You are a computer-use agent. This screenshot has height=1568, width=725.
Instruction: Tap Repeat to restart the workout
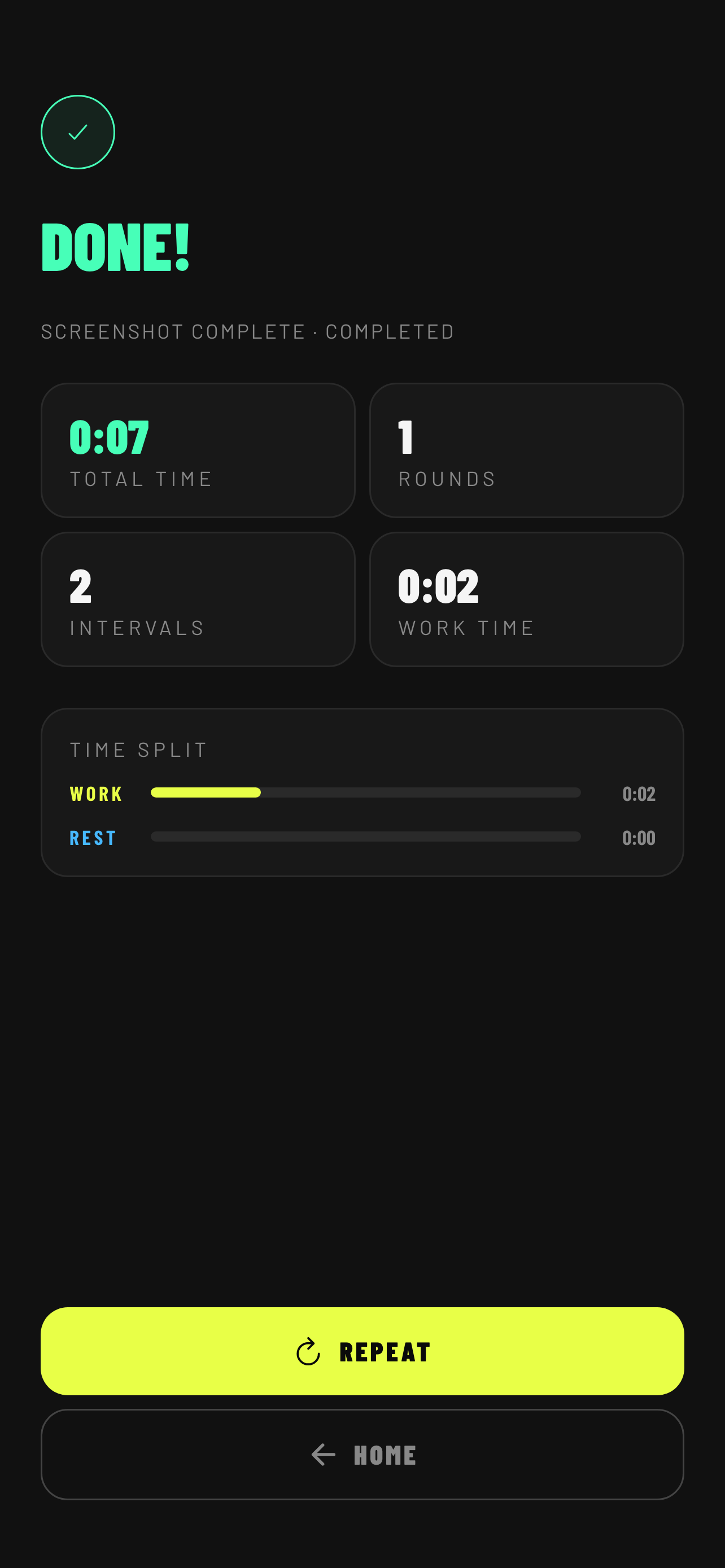362,1351
